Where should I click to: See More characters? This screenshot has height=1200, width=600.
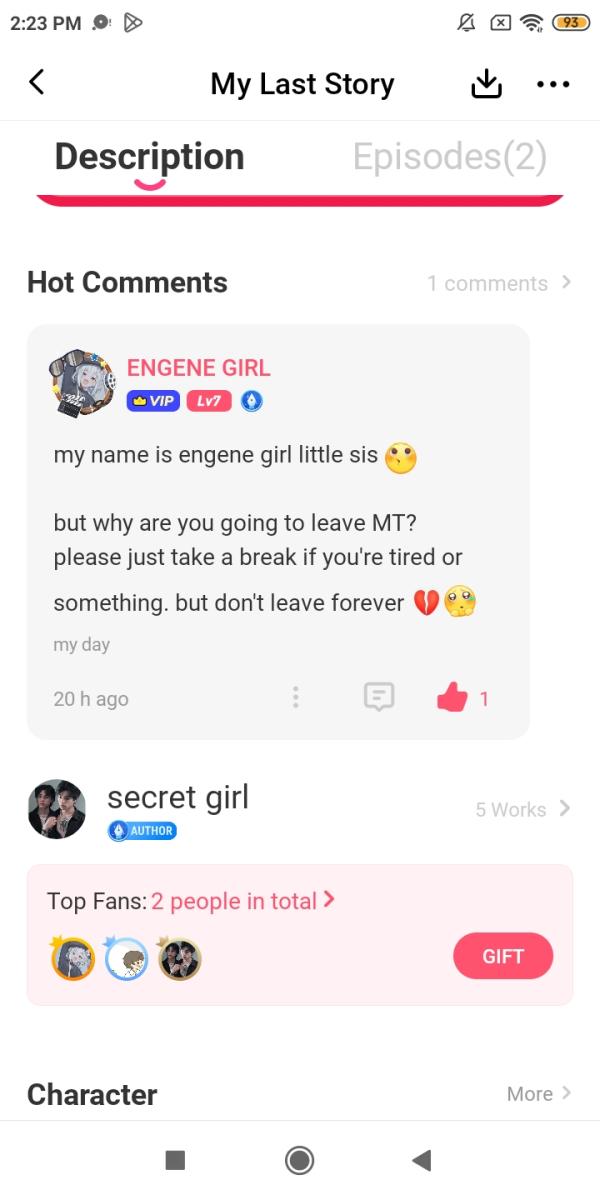point(538,1093)
